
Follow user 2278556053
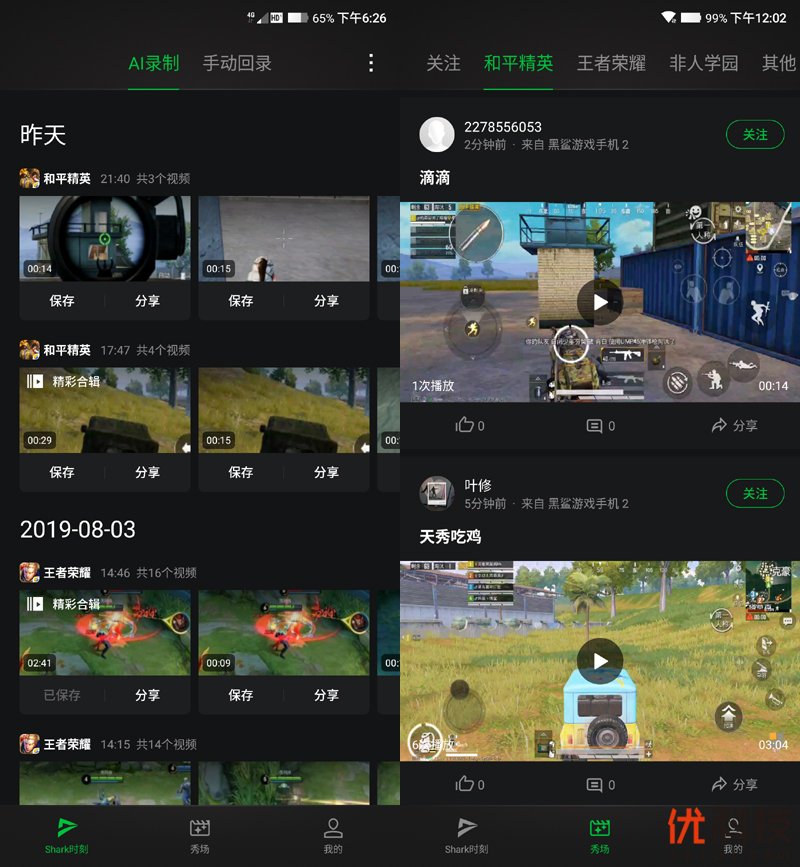pyautogui.click(x=755, y=135)
